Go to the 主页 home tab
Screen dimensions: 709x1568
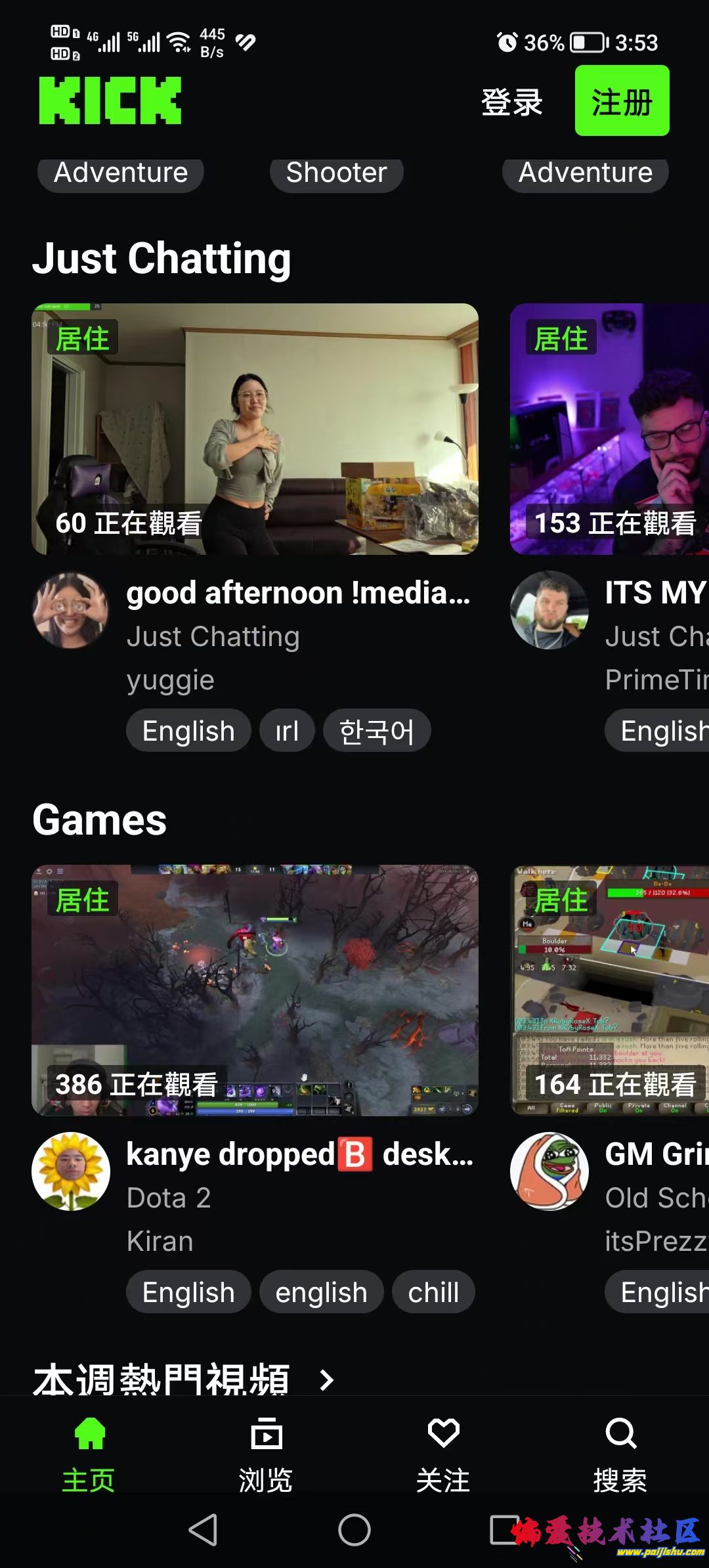[x=89, y=1453]
